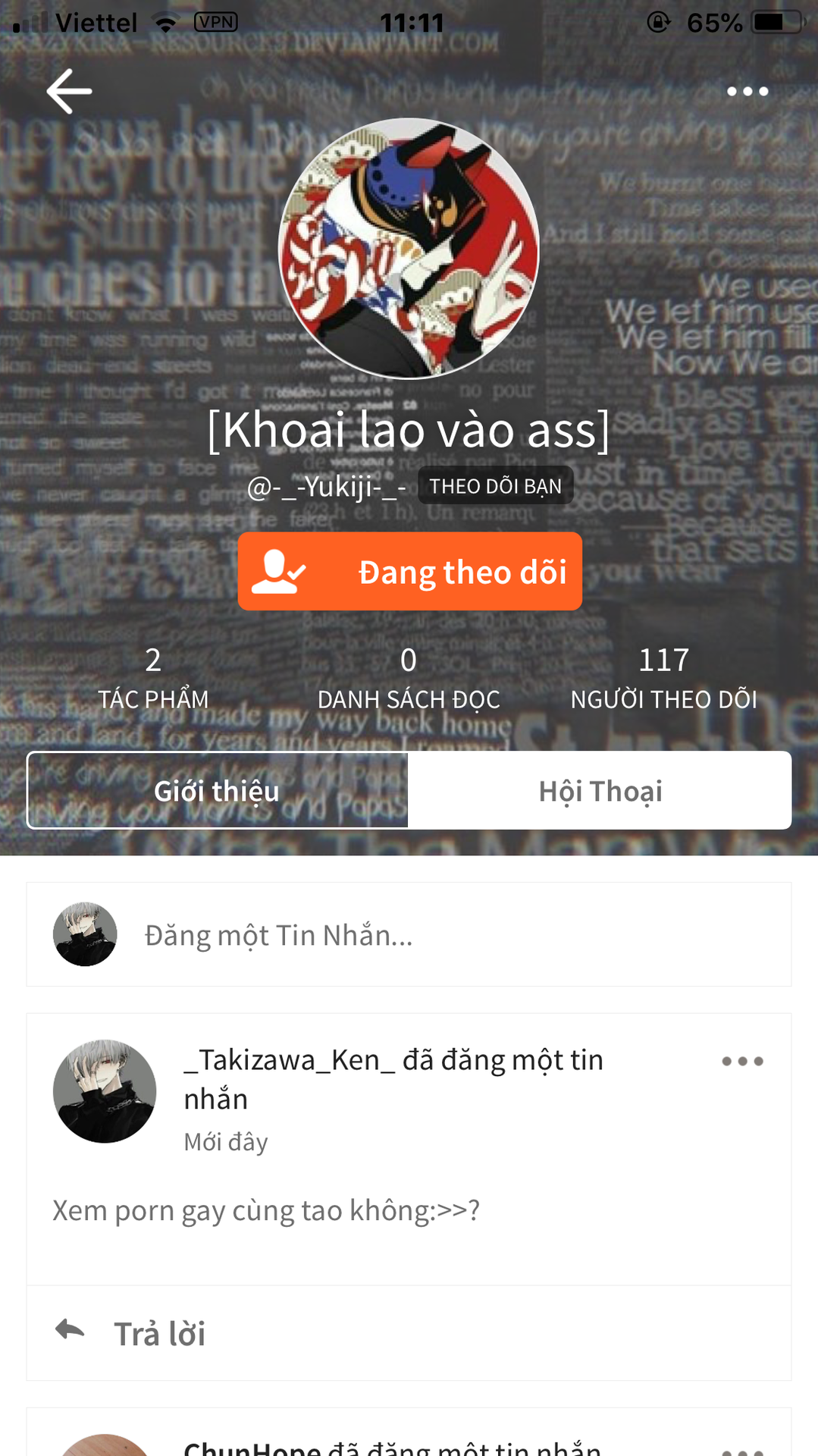
Task: Open the large round profile picture
Action: coord(409,249)
